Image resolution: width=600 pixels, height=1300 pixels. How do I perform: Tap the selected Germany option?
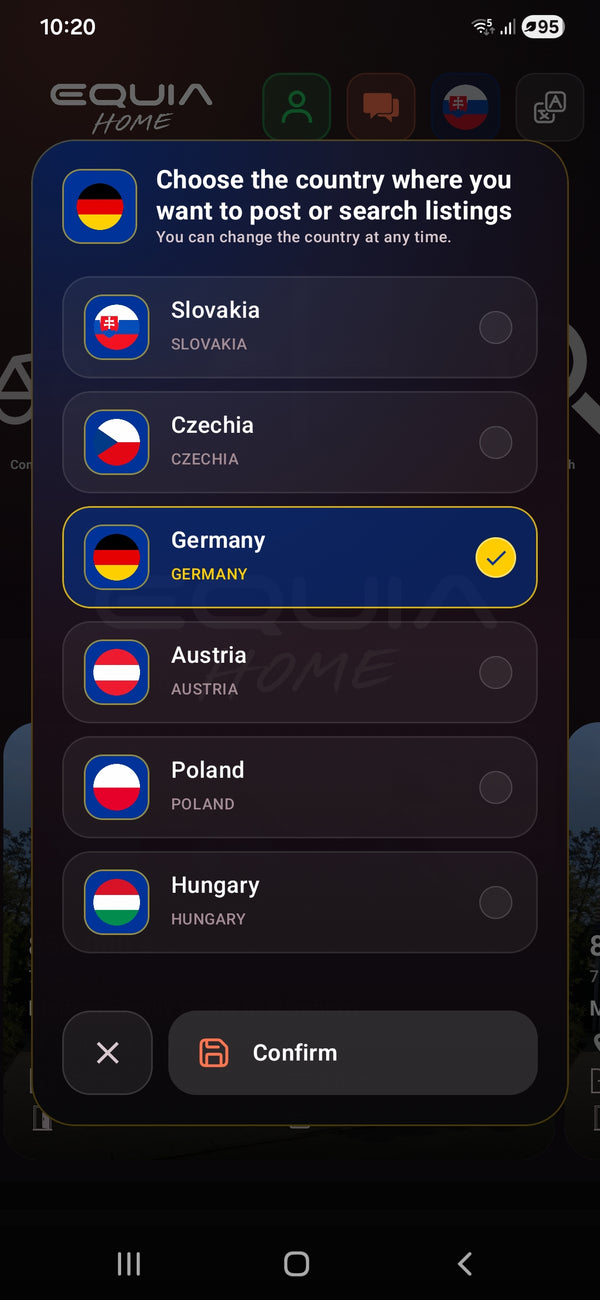click(x=300, y=557)
